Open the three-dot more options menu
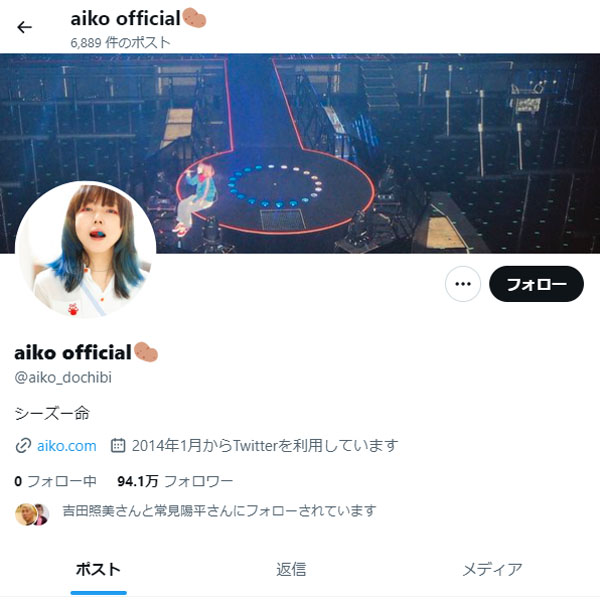The image size is (600, 600). coord(462,284)
